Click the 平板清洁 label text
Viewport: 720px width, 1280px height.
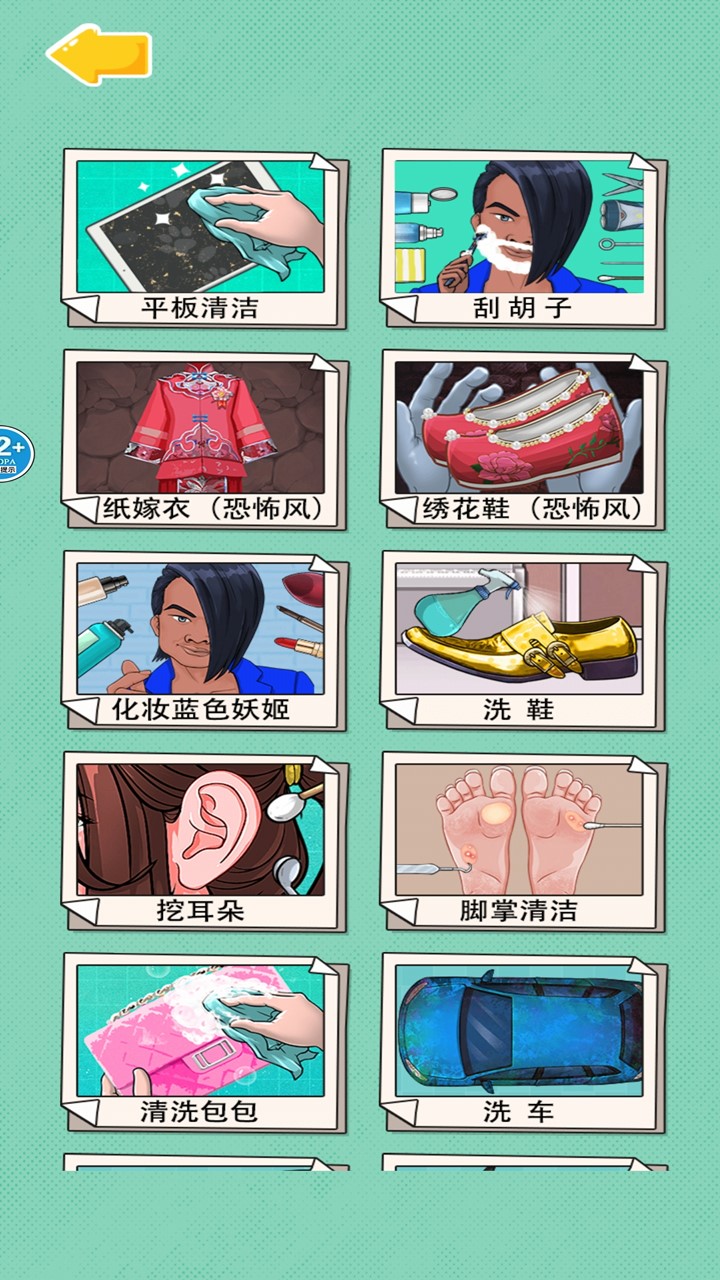[205, 309]
